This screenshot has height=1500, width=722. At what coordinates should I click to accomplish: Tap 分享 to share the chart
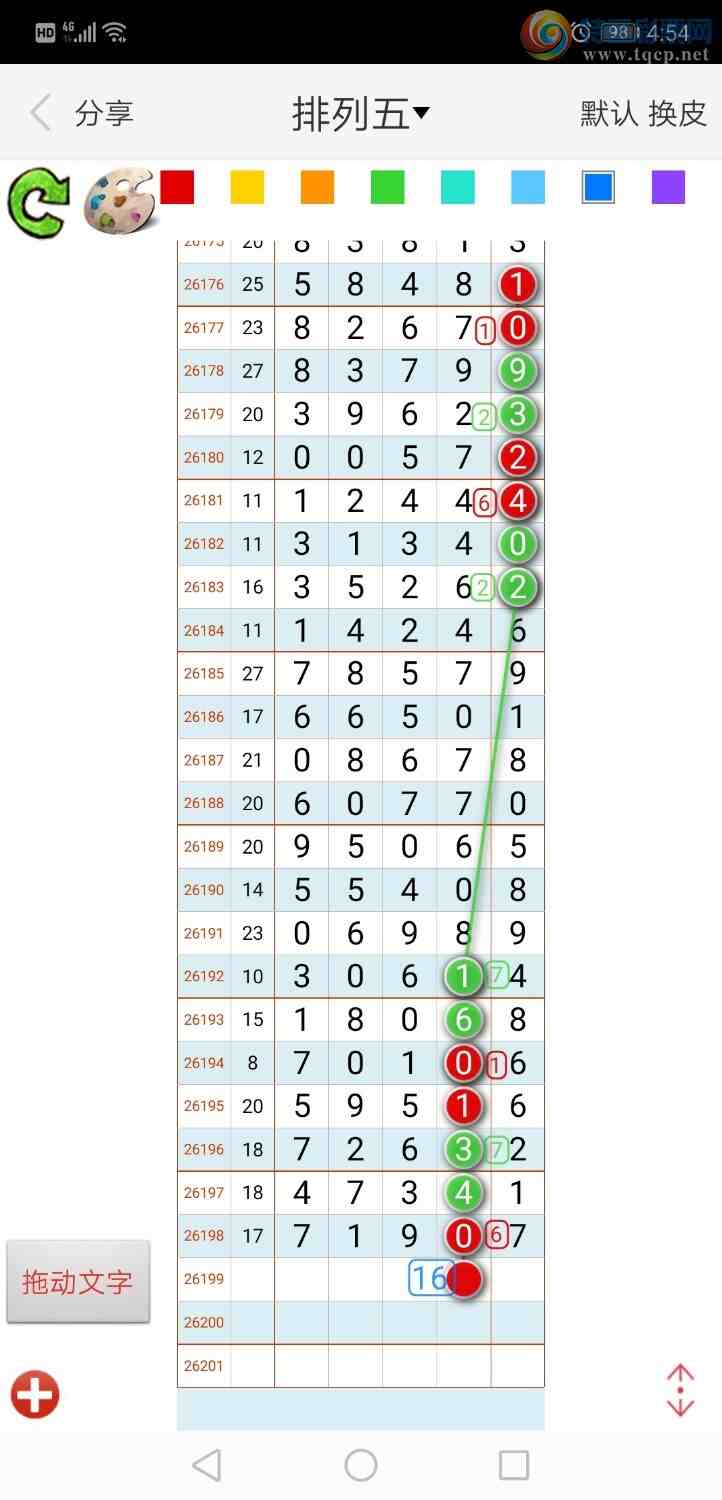point(104,113)
